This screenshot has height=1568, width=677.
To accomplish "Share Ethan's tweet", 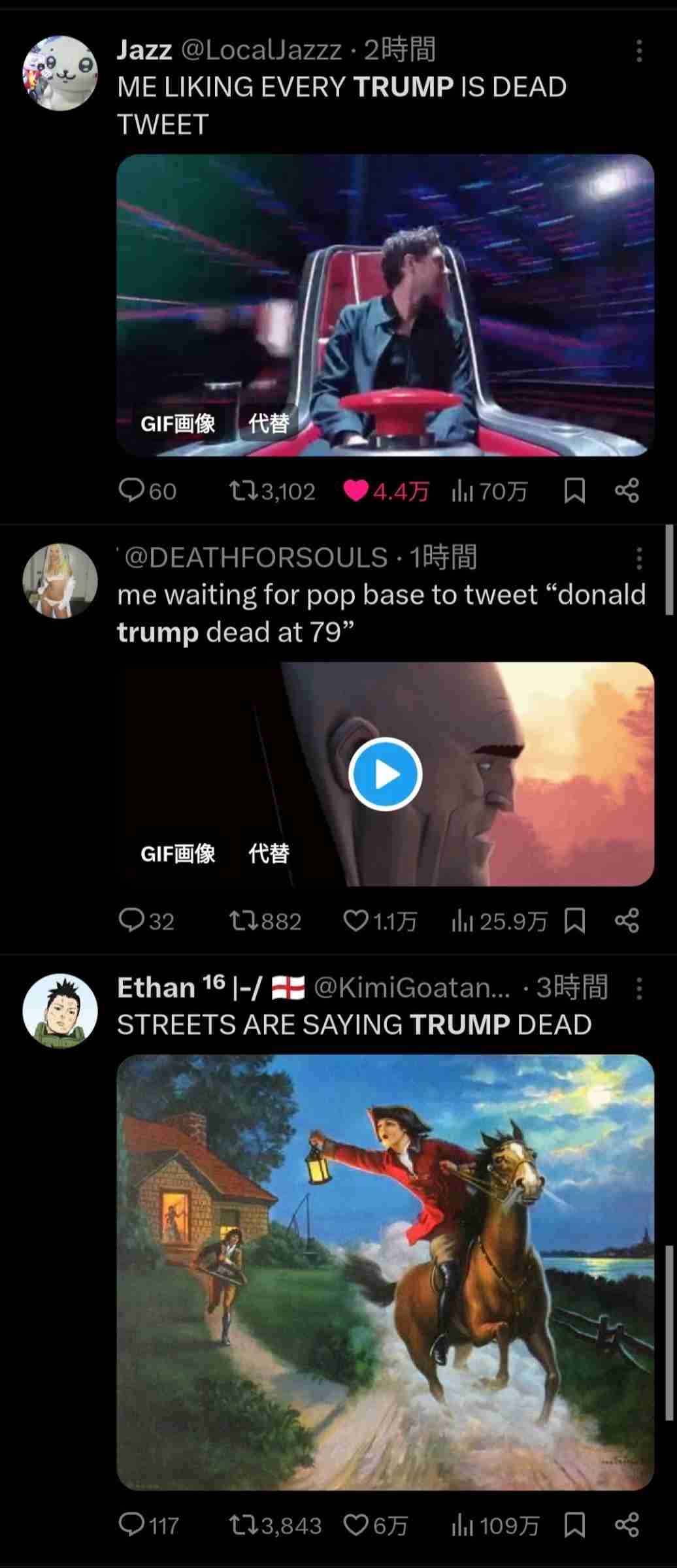I will tap(627, 1526).
